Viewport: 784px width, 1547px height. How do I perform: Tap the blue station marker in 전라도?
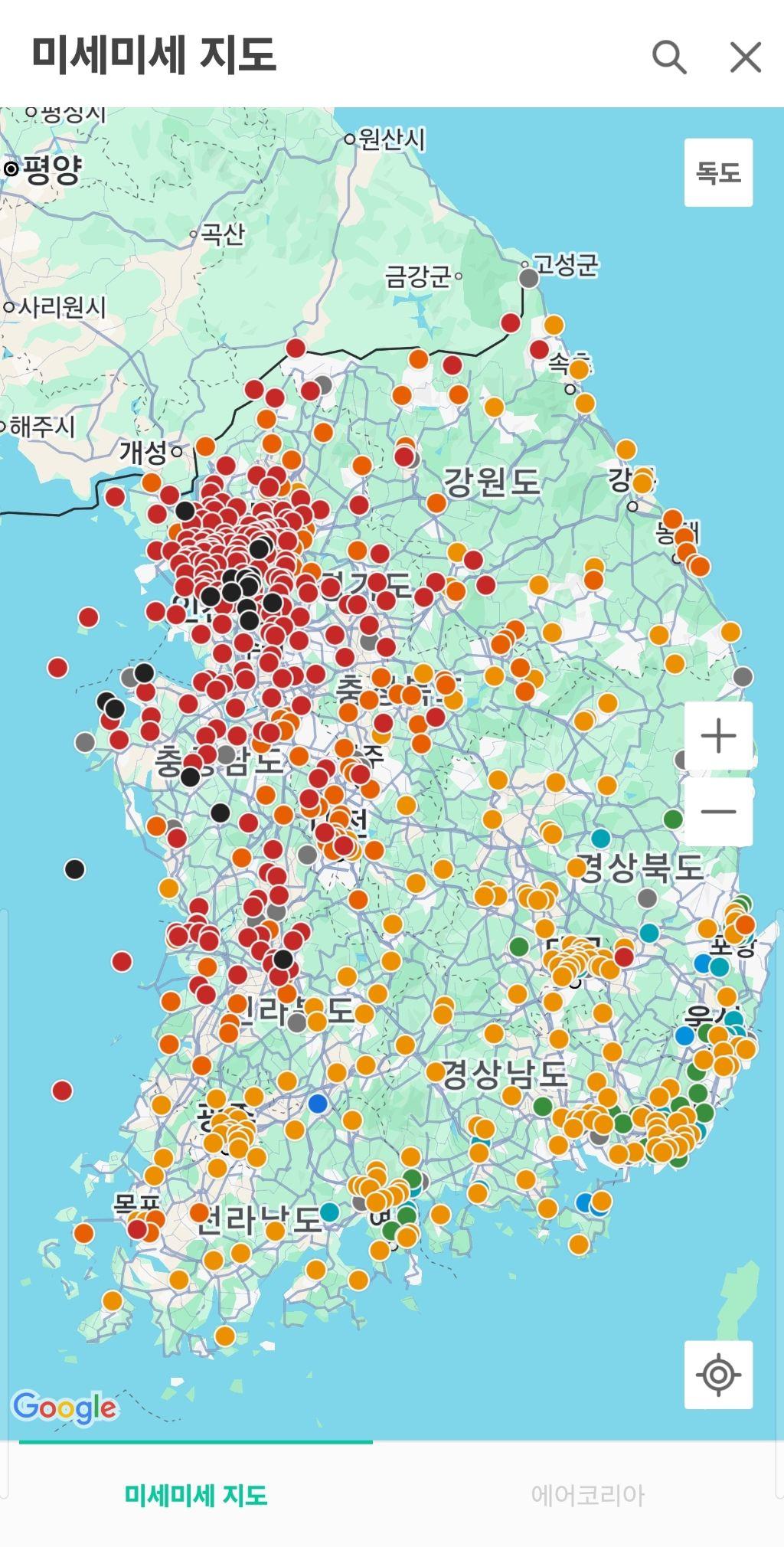pyautogui.click(x=318, y=1104)
